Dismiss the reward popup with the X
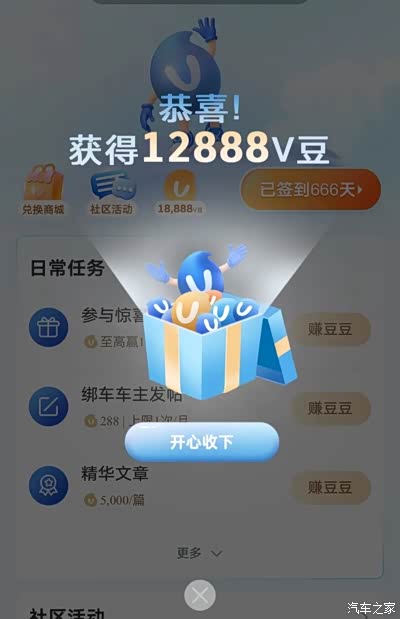 200,595
